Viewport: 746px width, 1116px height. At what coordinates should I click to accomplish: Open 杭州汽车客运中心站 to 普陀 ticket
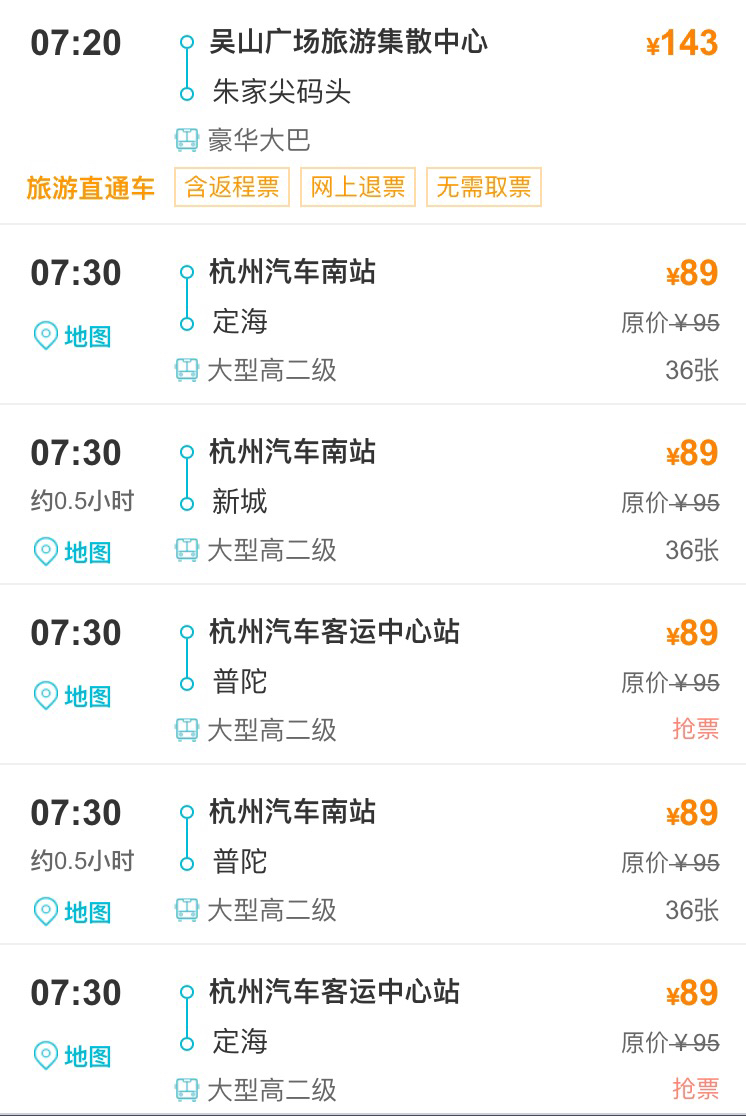(400, 680)
